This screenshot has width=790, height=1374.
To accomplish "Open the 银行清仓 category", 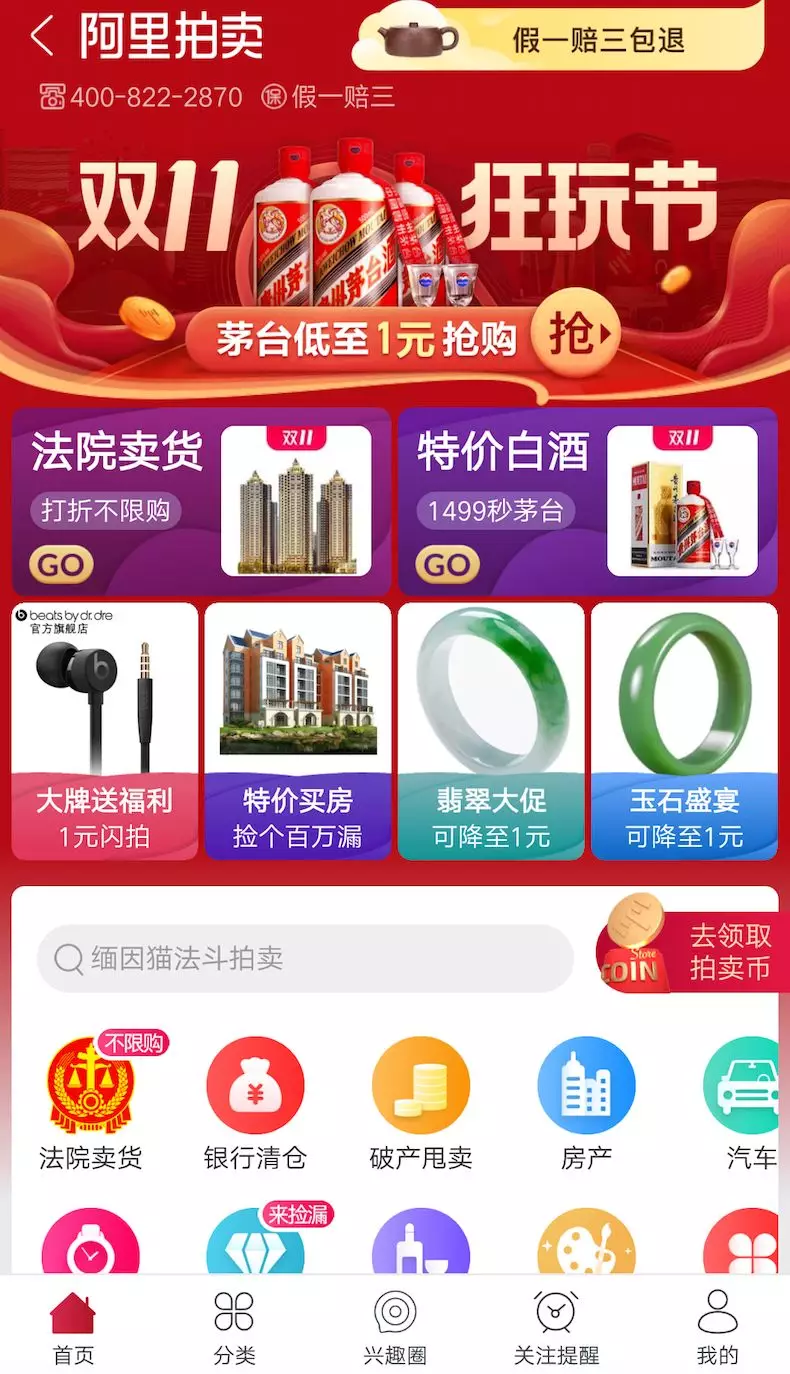I will point(255,1103).
